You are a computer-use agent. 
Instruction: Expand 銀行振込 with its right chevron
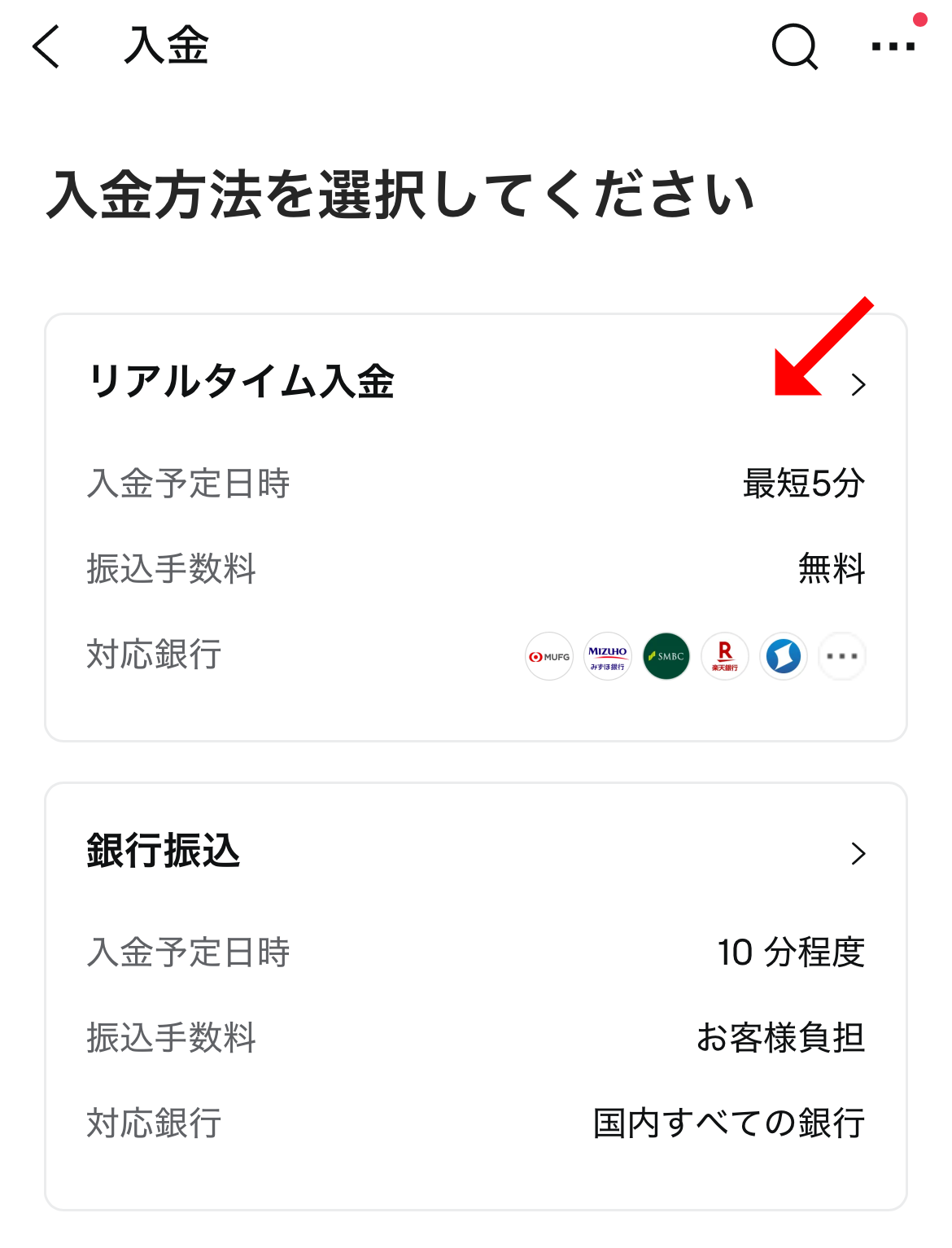tap(860, 854)
